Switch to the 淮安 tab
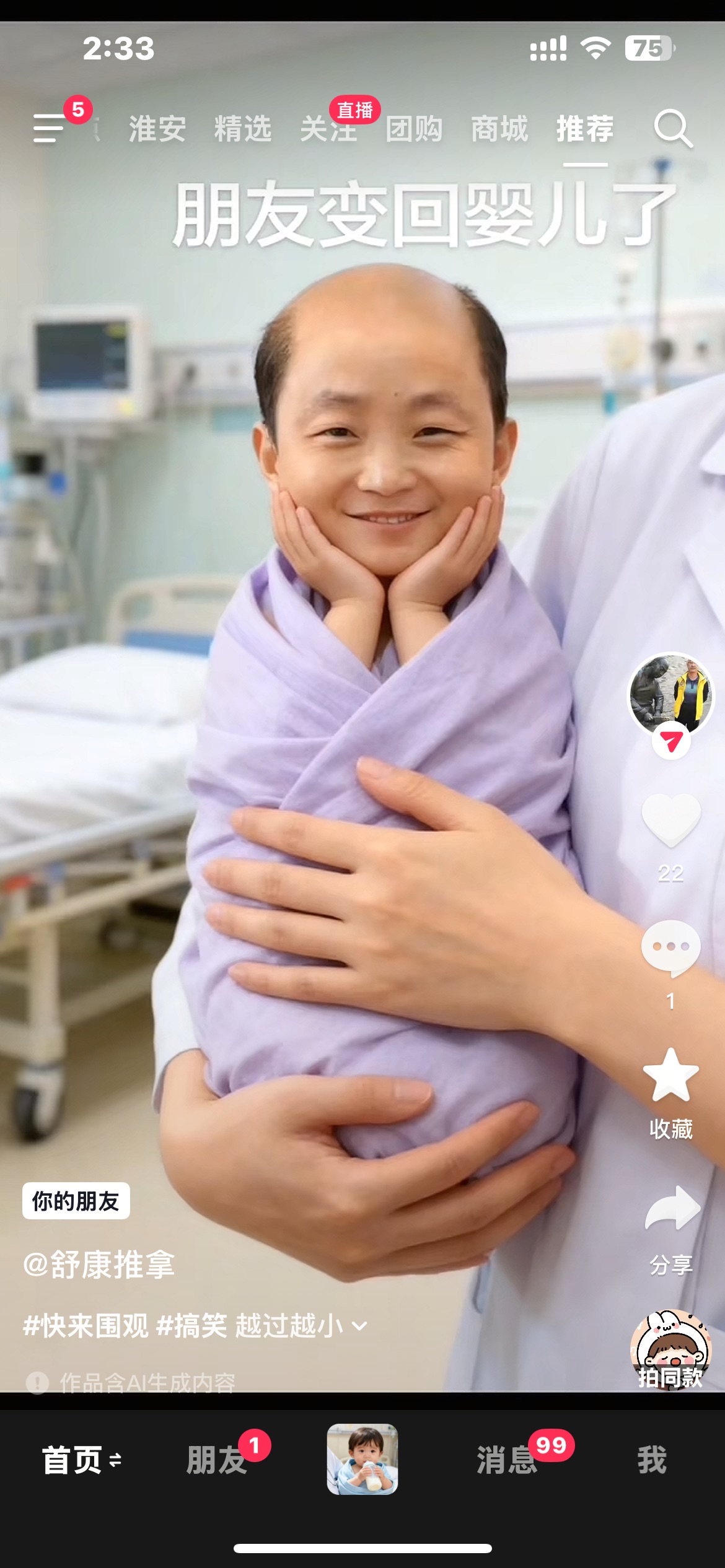Screen dimensions: 725x1568 coord(157,129)
